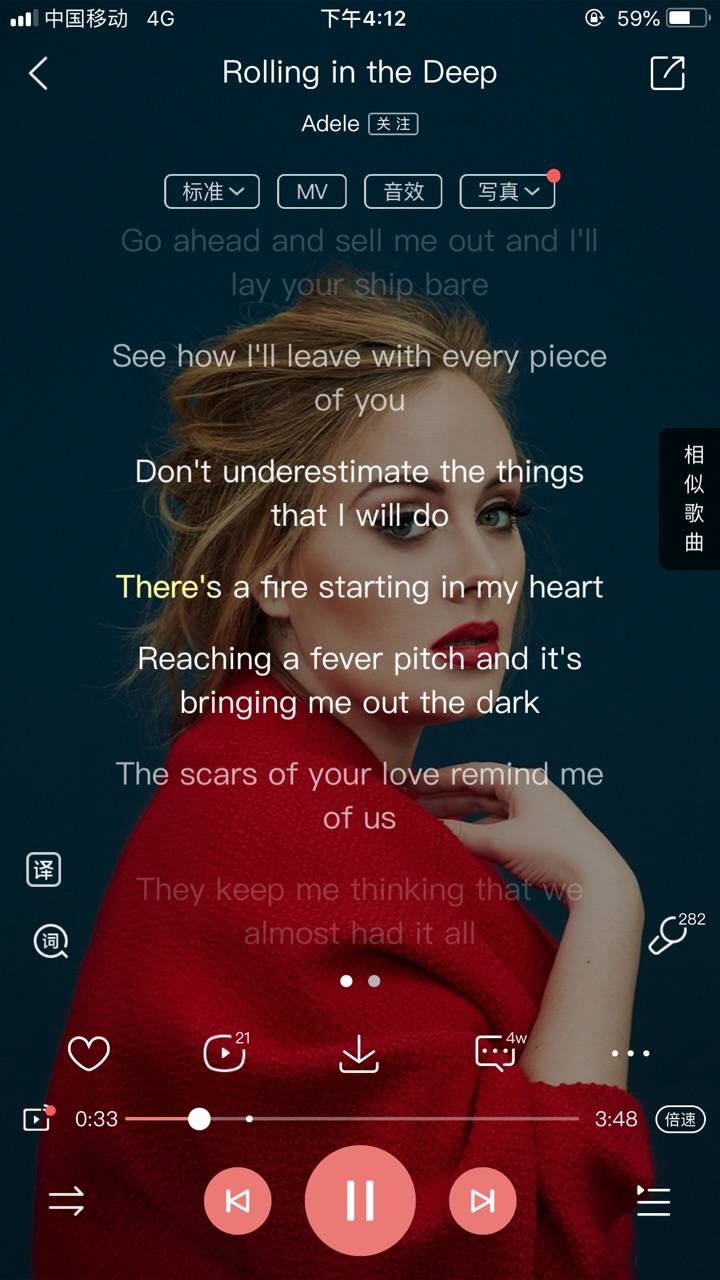Open the play queue list
This screenshot has height=1280, width=720.
pyautogui.click(x=653, y=1200)
